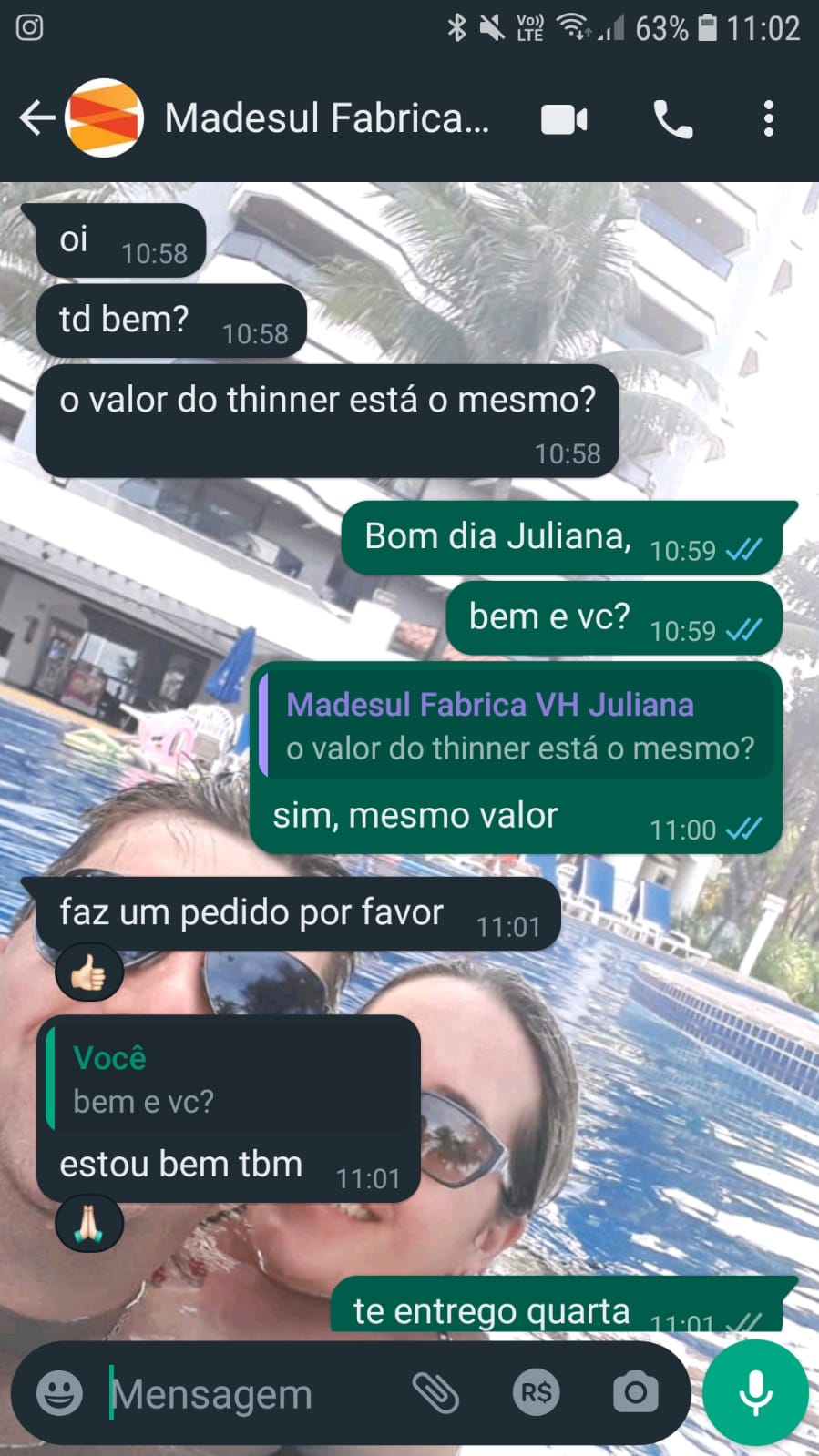Focus the Mensagem text field
Viewport: 819px width, 1456px height.
[x=246, y=1393]
